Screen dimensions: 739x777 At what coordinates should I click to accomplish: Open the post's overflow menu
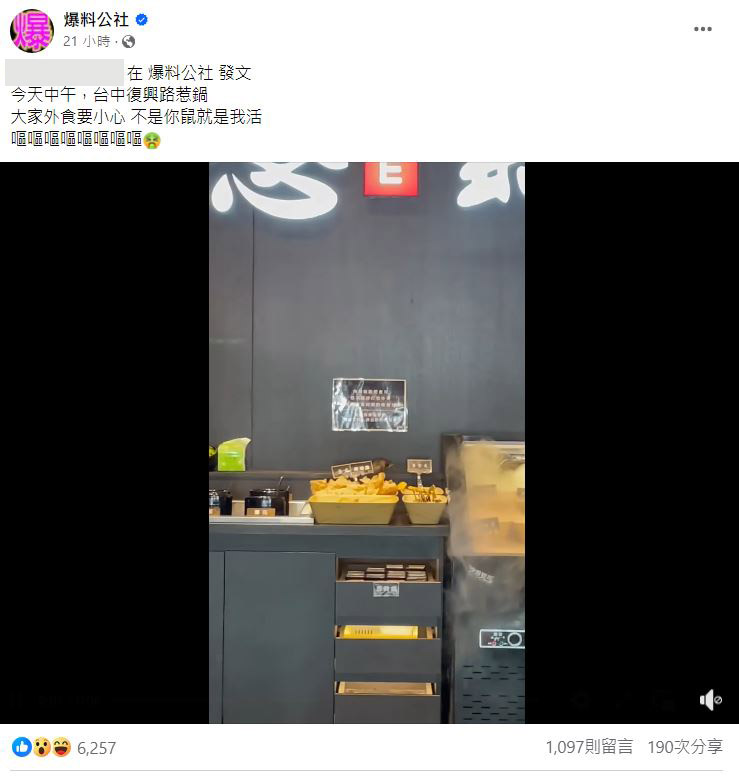(703, 29)
